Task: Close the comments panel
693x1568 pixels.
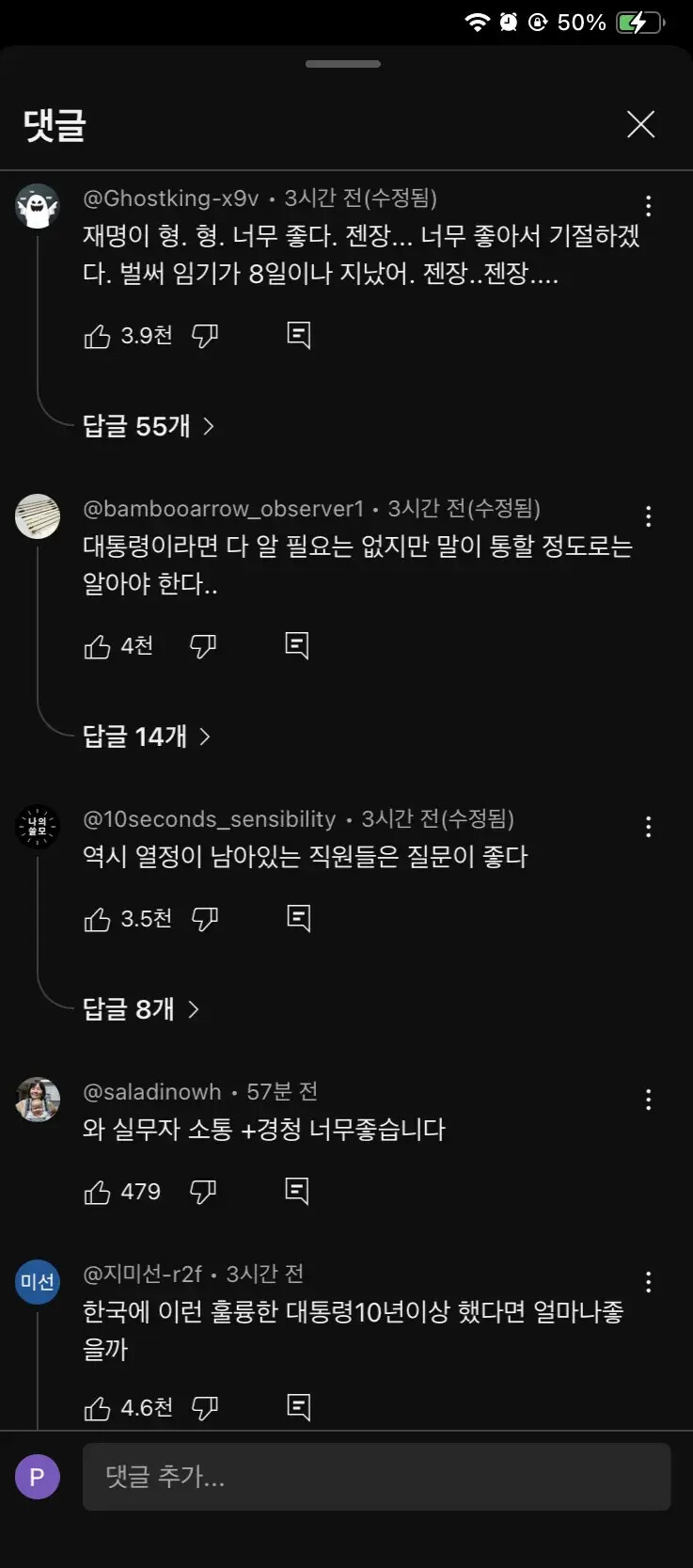Action: [x=640, y=124]
